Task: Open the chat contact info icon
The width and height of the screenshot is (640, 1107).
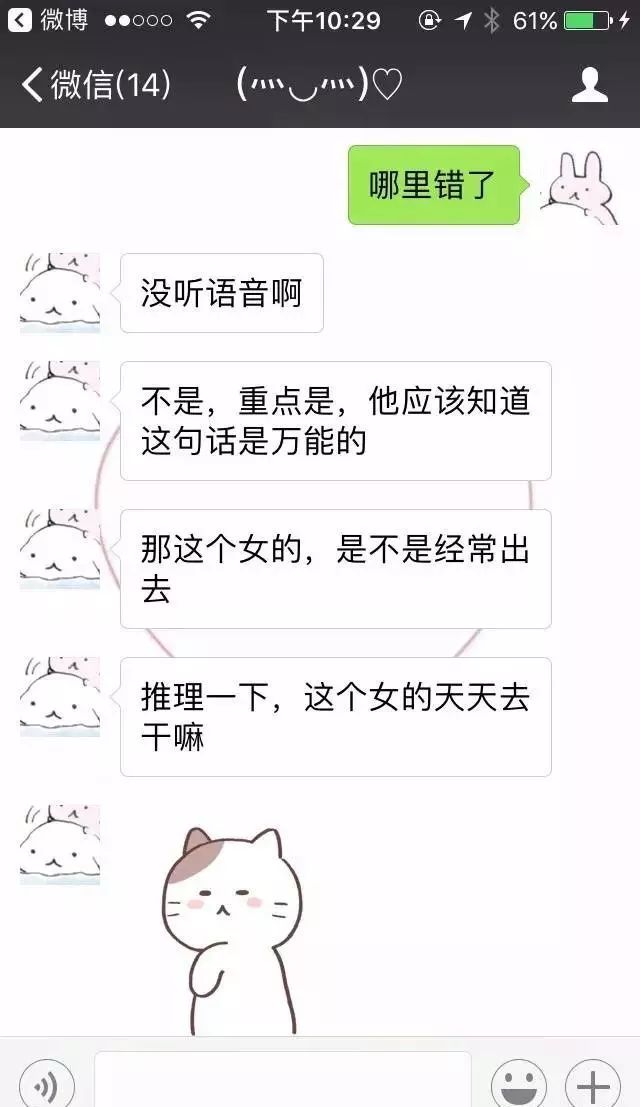Action: [590, 86]
